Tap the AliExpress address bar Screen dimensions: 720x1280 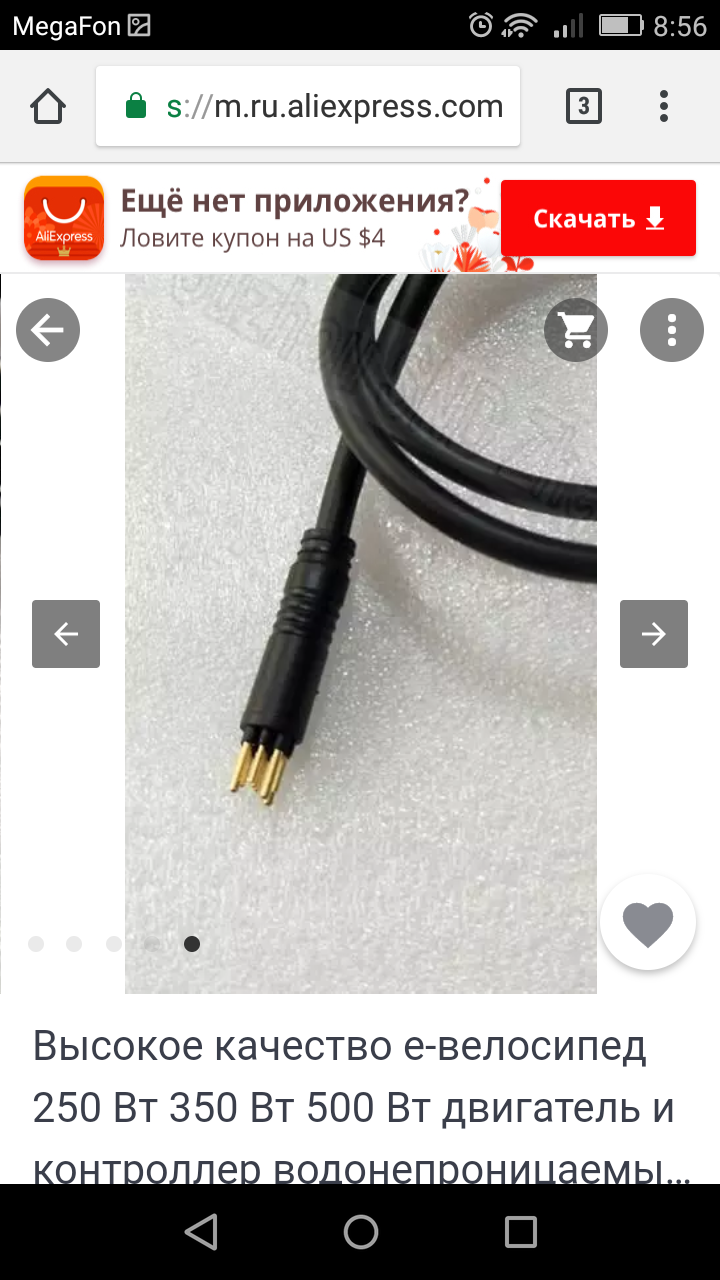click(308, 107)
